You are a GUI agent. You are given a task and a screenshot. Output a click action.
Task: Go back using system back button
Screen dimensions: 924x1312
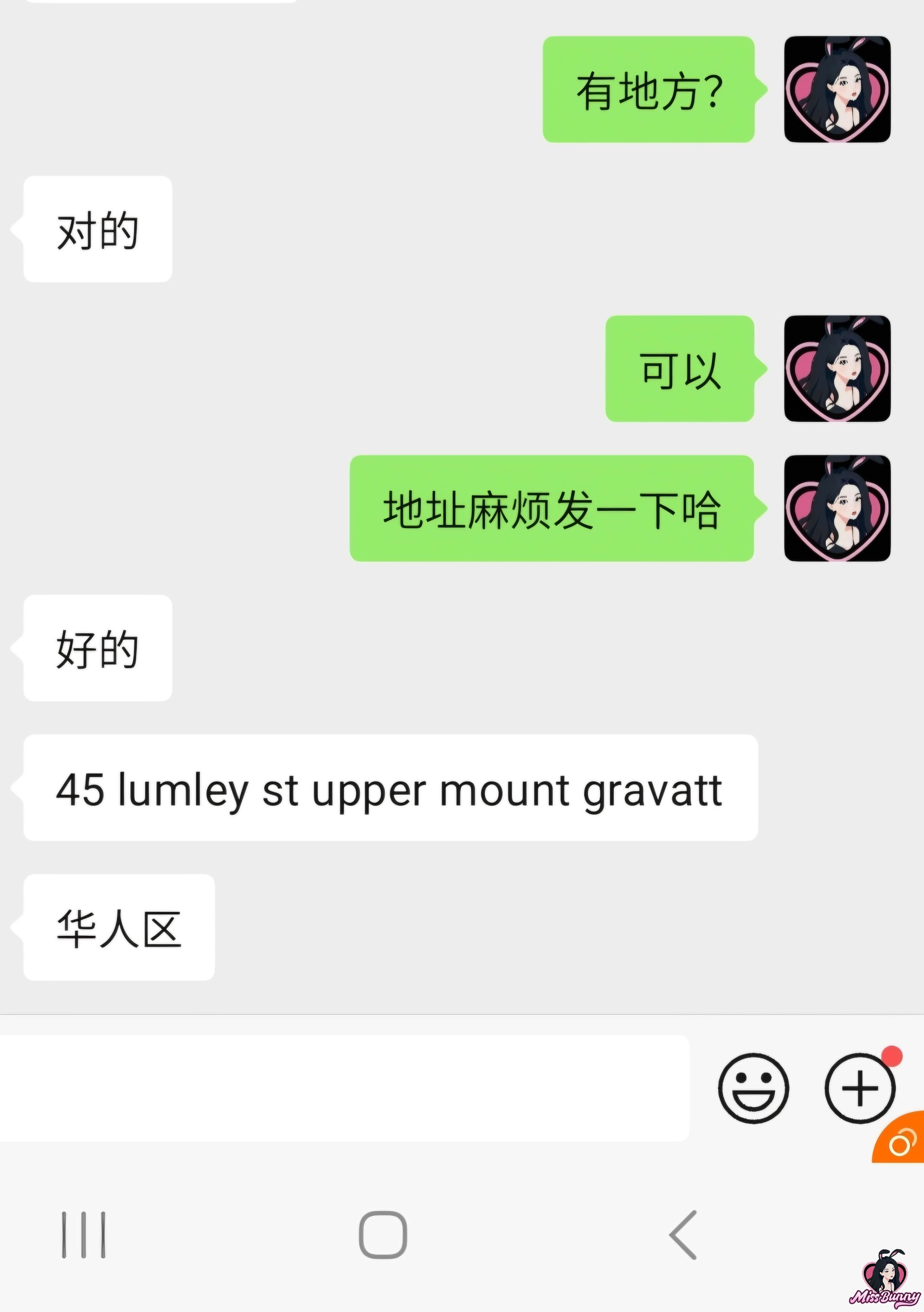point(684,1235)
